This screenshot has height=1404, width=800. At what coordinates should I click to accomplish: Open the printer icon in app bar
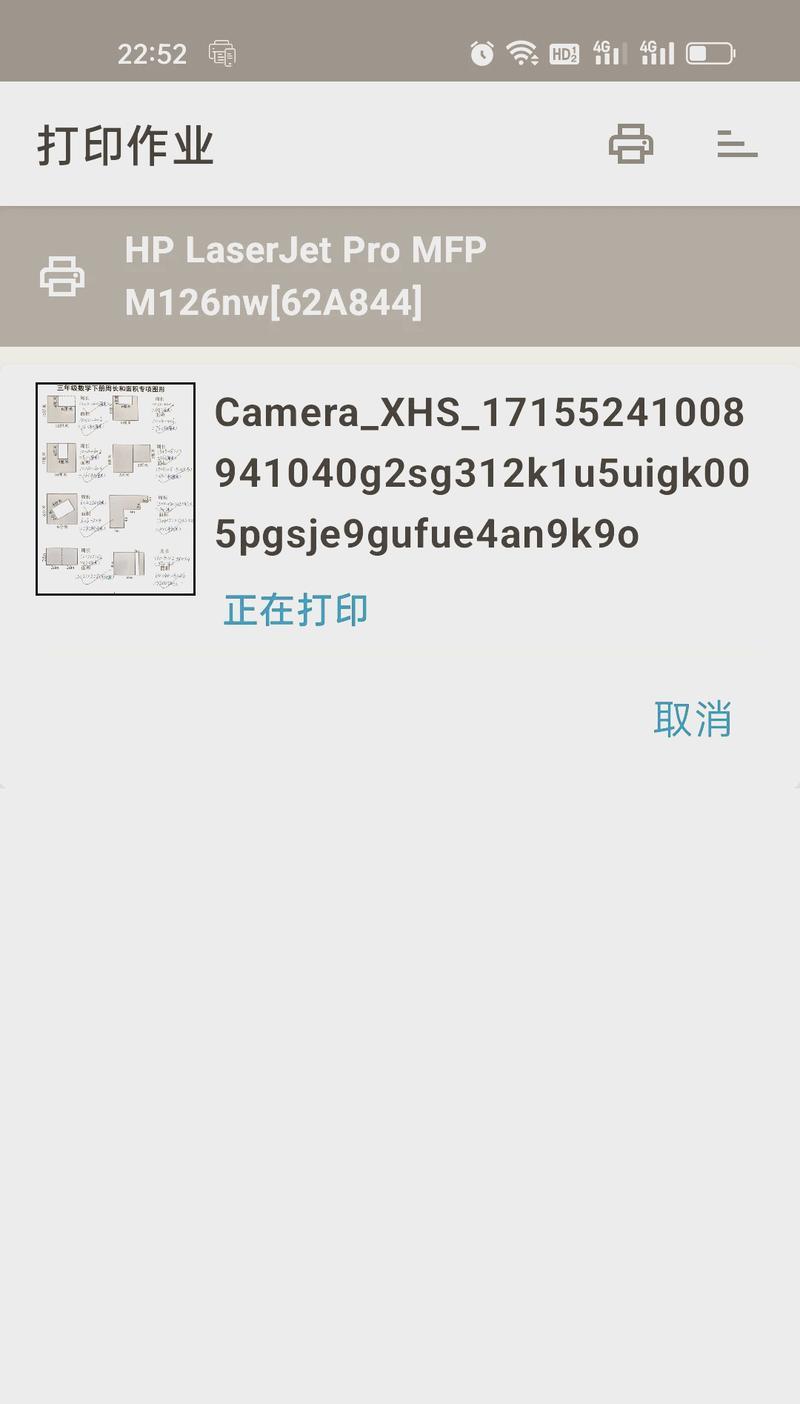631,144
